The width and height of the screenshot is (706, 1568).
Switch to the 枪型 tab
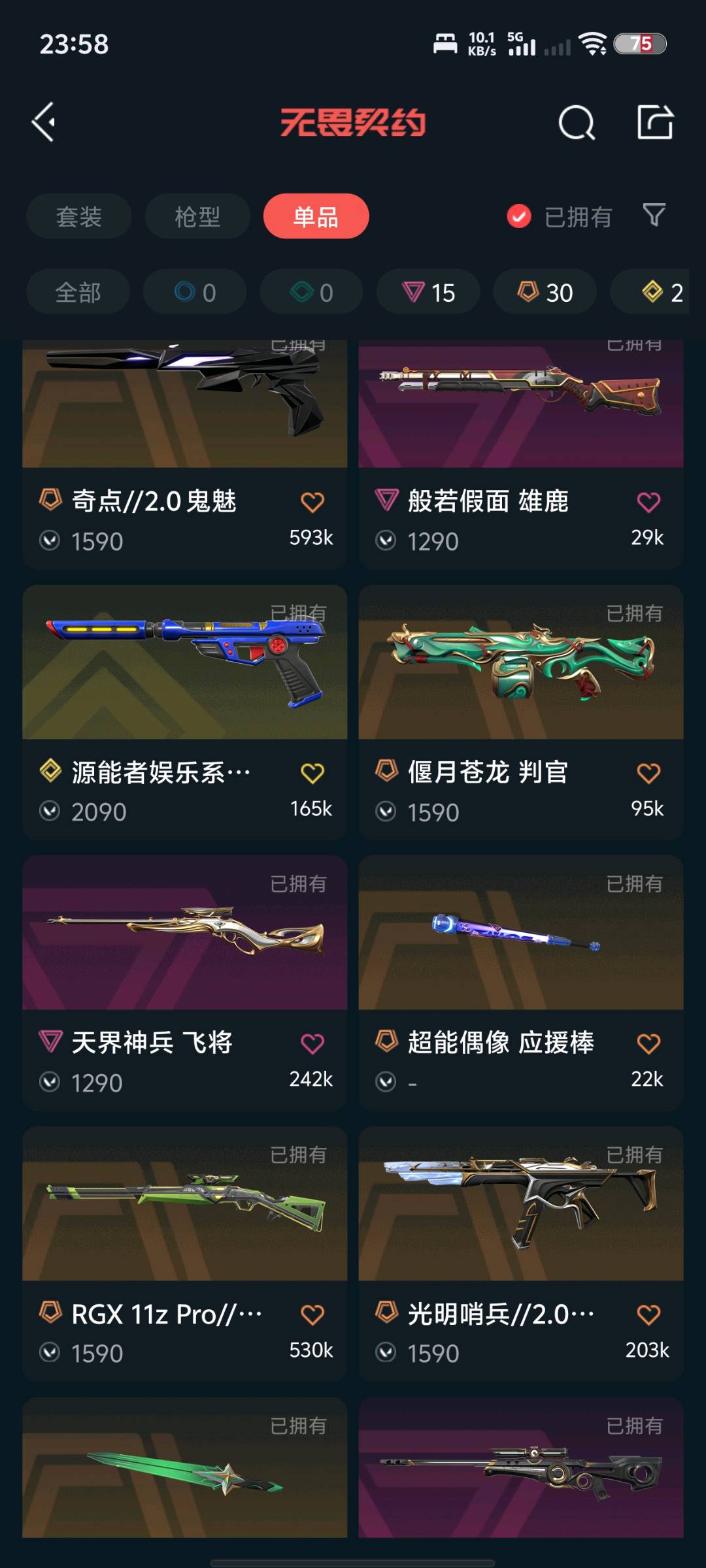click(197, 216)
